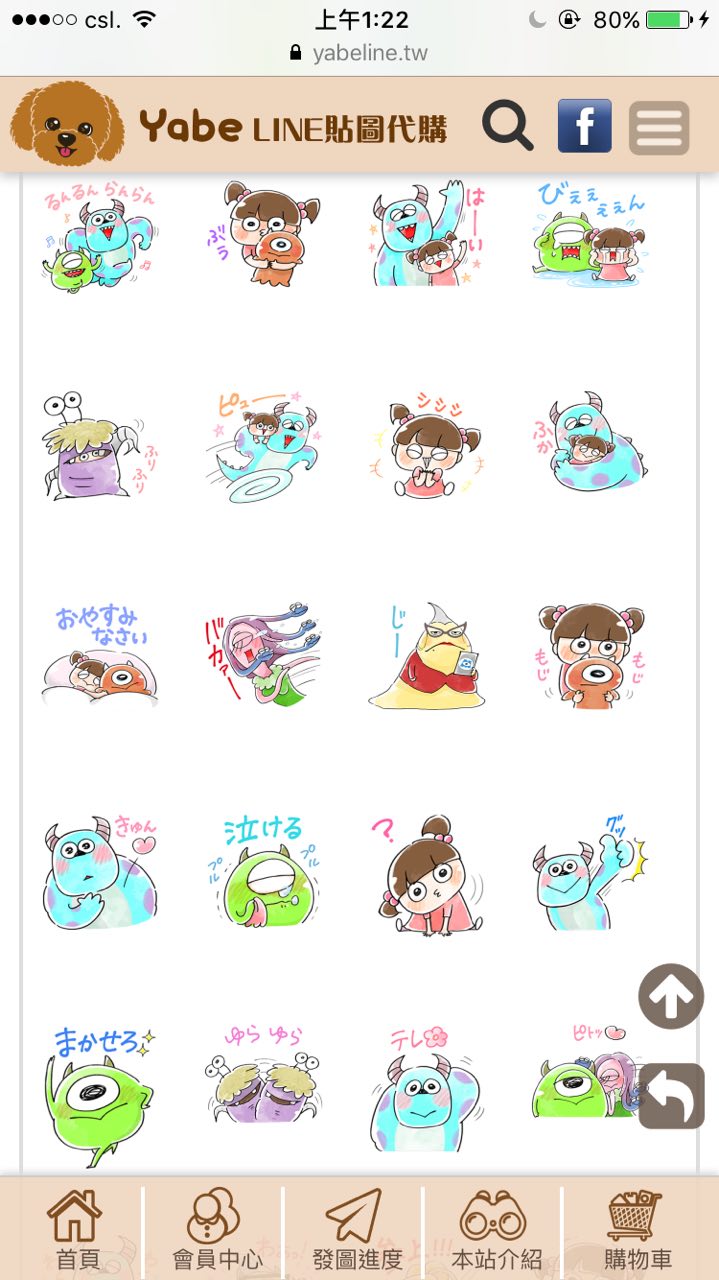The height and width of the screenshot is (1280, 719).
Task: Tap the scroll-to-top arrow button
Action: point(671,996)
